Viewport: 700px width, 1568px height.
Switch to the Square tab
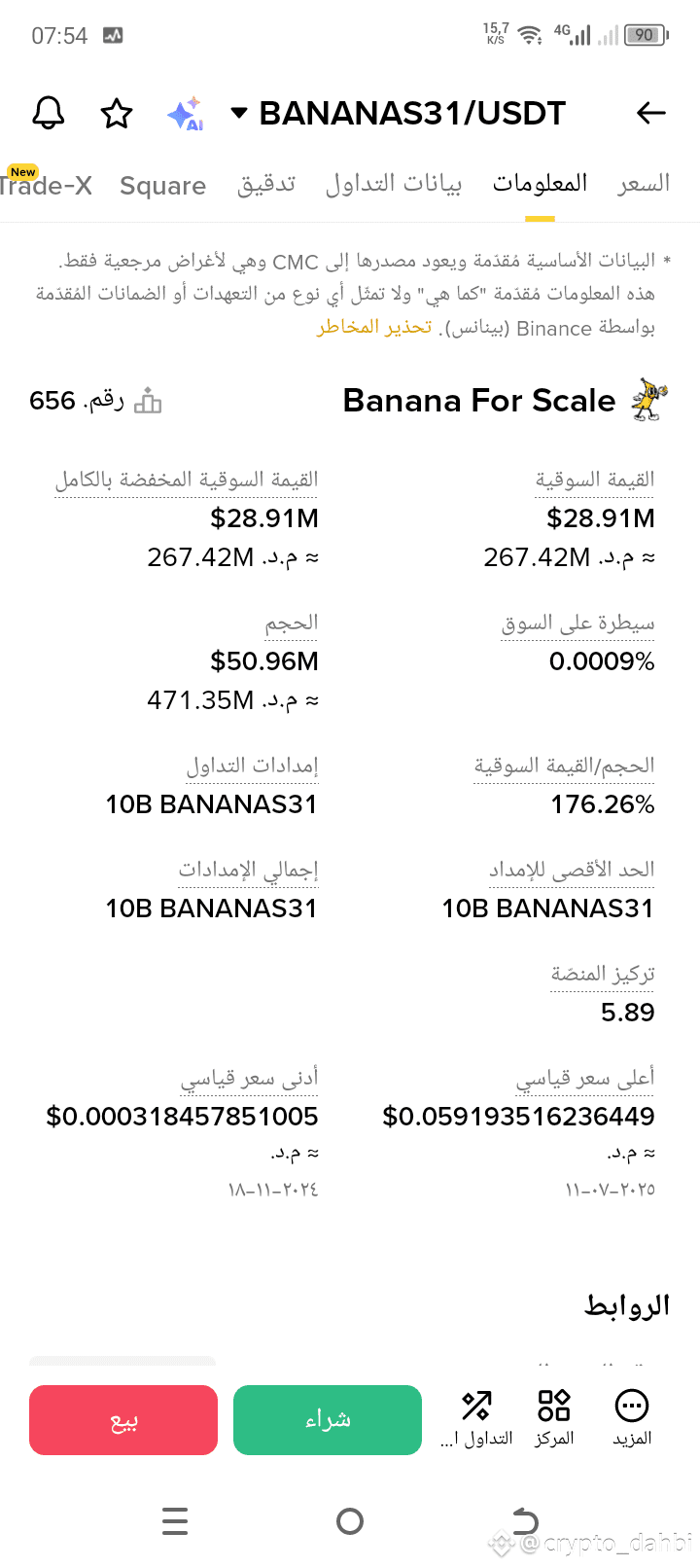[x=162, y=186]
